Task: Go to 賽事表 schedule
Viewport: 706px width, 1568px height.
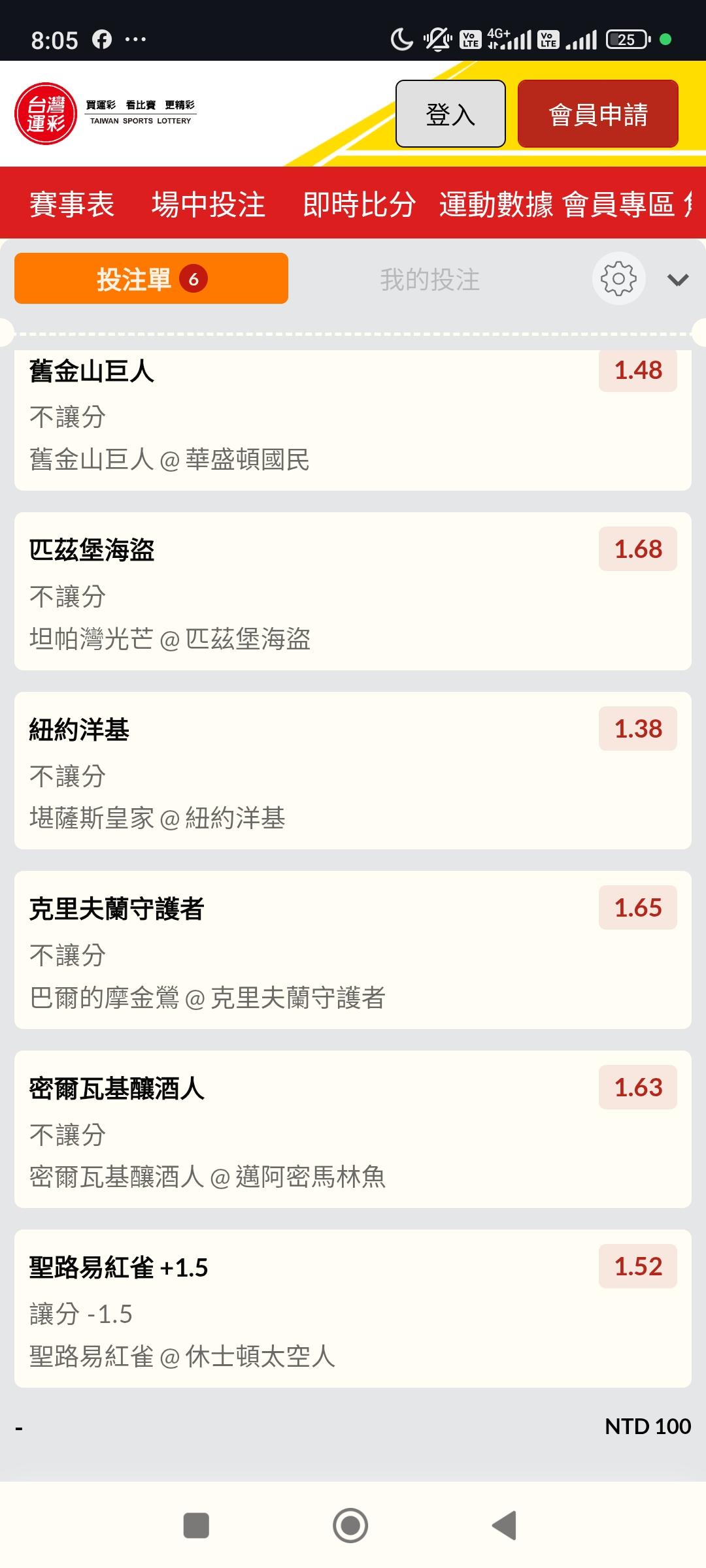Action: click(72, 204)
